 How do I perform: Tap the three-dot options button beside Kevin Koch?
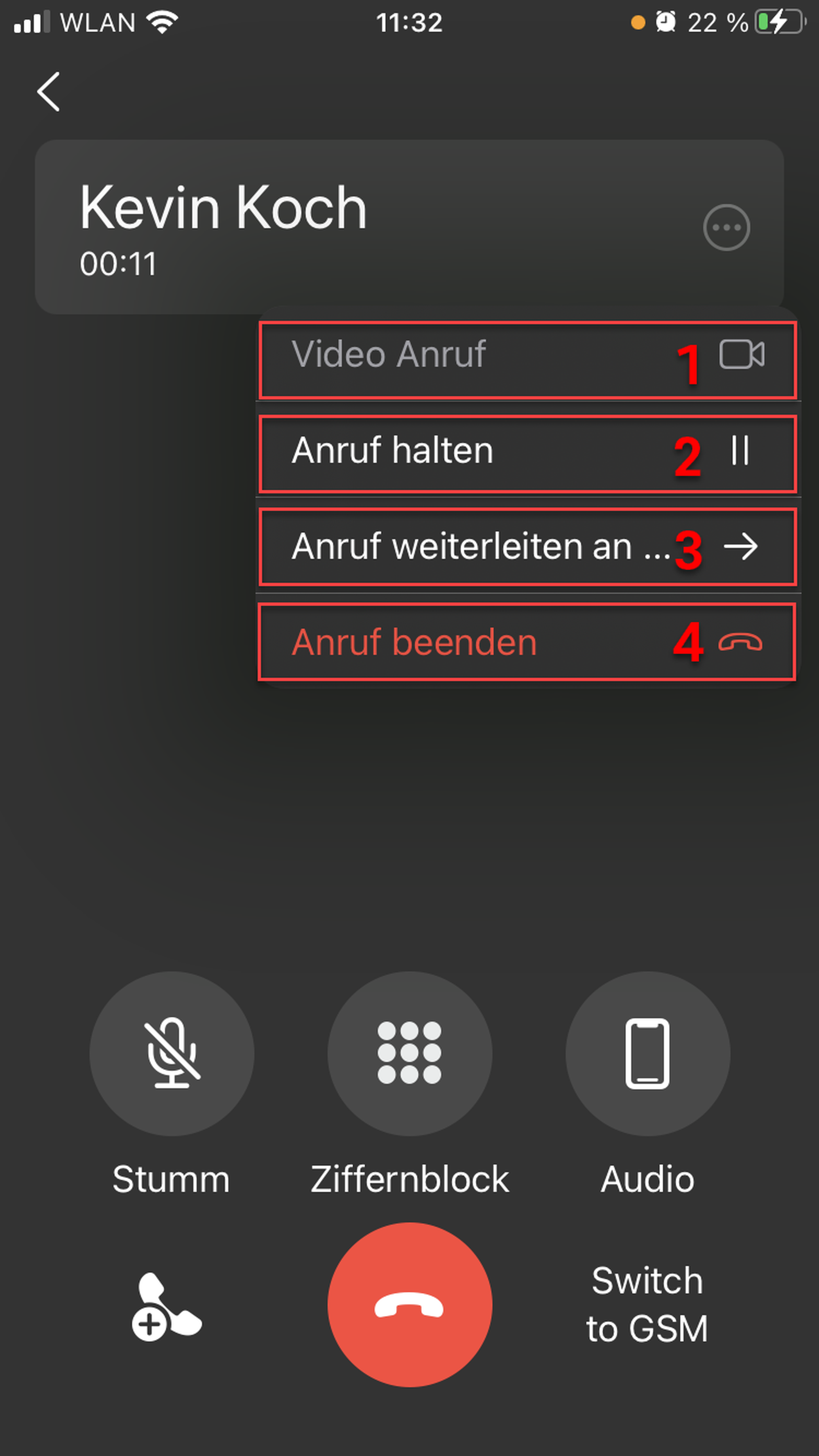tap(726, 227)
